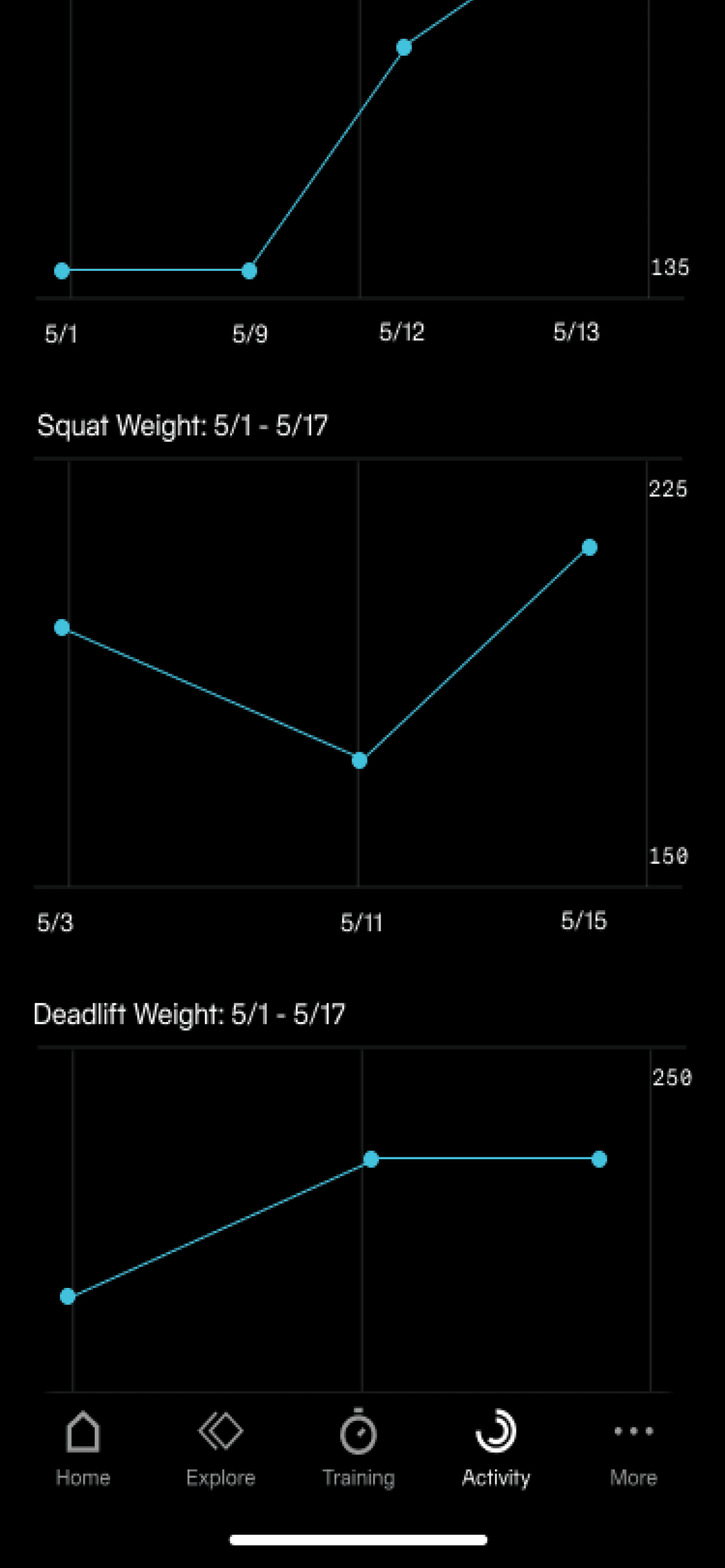This screenshot has width=725, height=1568.
Task: Tap the 5/9 data point on top chart
Action: pyautogui.click(x=249, y=271)
